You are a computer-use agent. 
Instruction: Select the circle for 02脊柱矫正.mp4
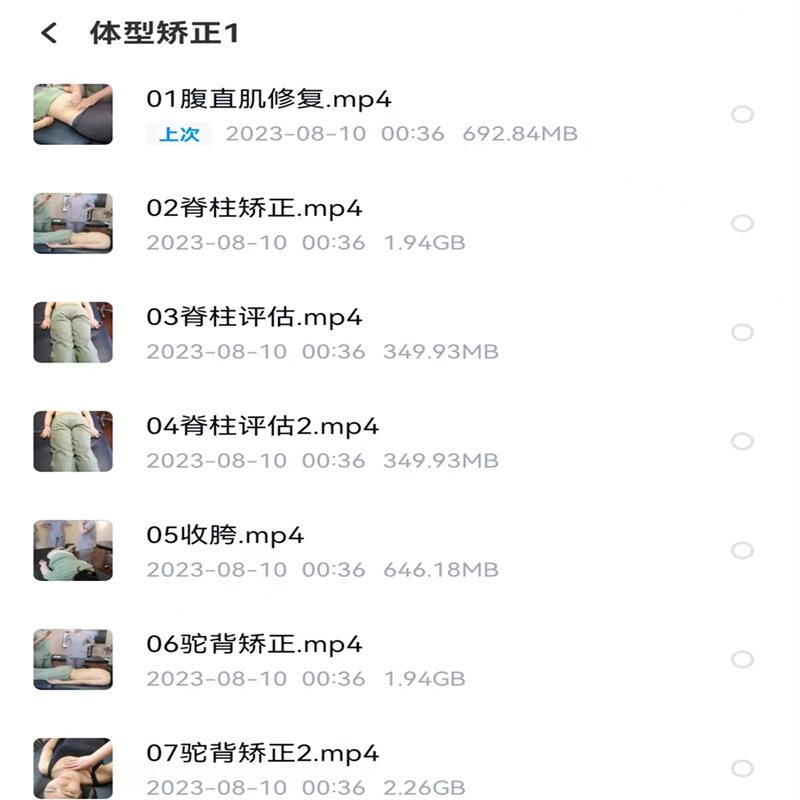pos(742,224)
